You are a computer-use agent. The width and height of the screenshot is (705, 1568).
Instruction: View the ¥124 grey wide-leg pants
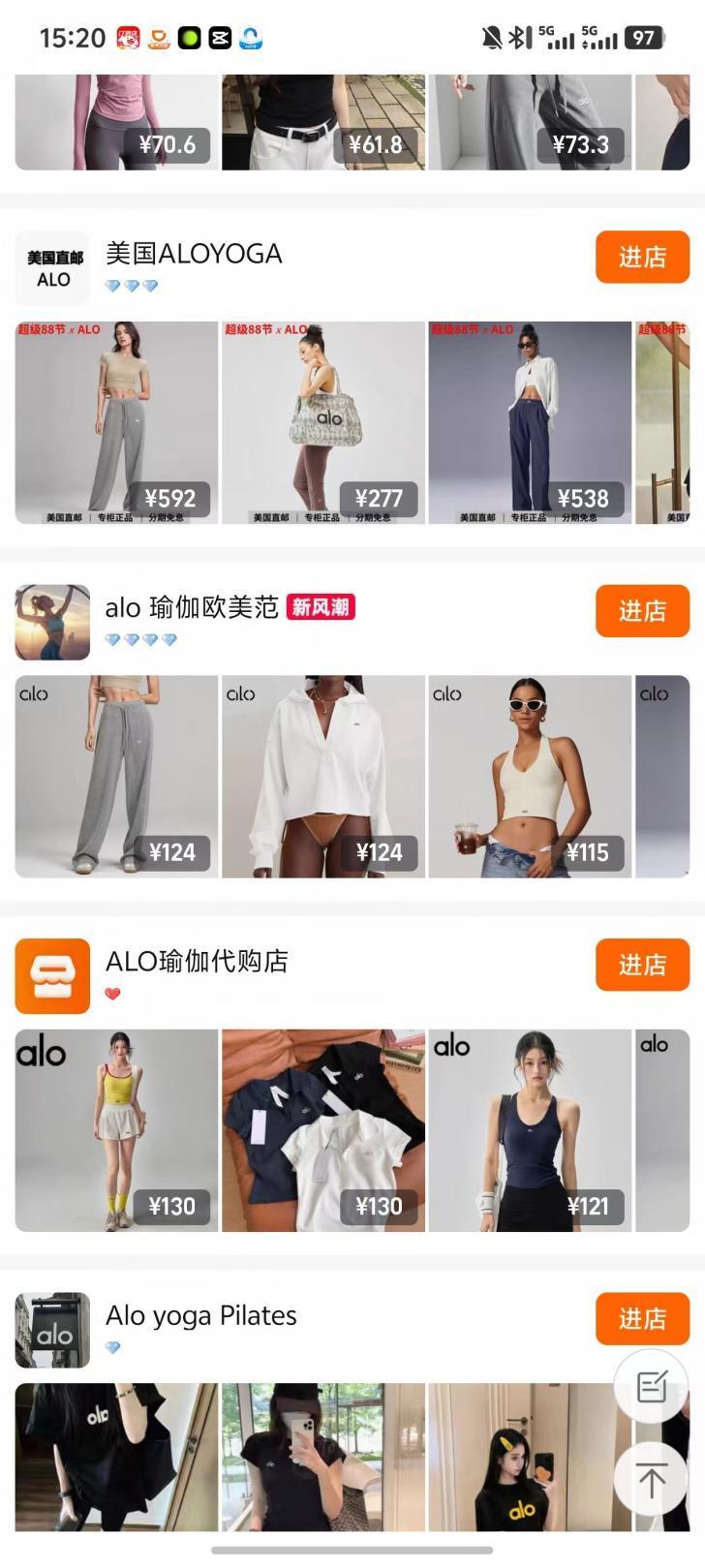[x=116, y=776]
